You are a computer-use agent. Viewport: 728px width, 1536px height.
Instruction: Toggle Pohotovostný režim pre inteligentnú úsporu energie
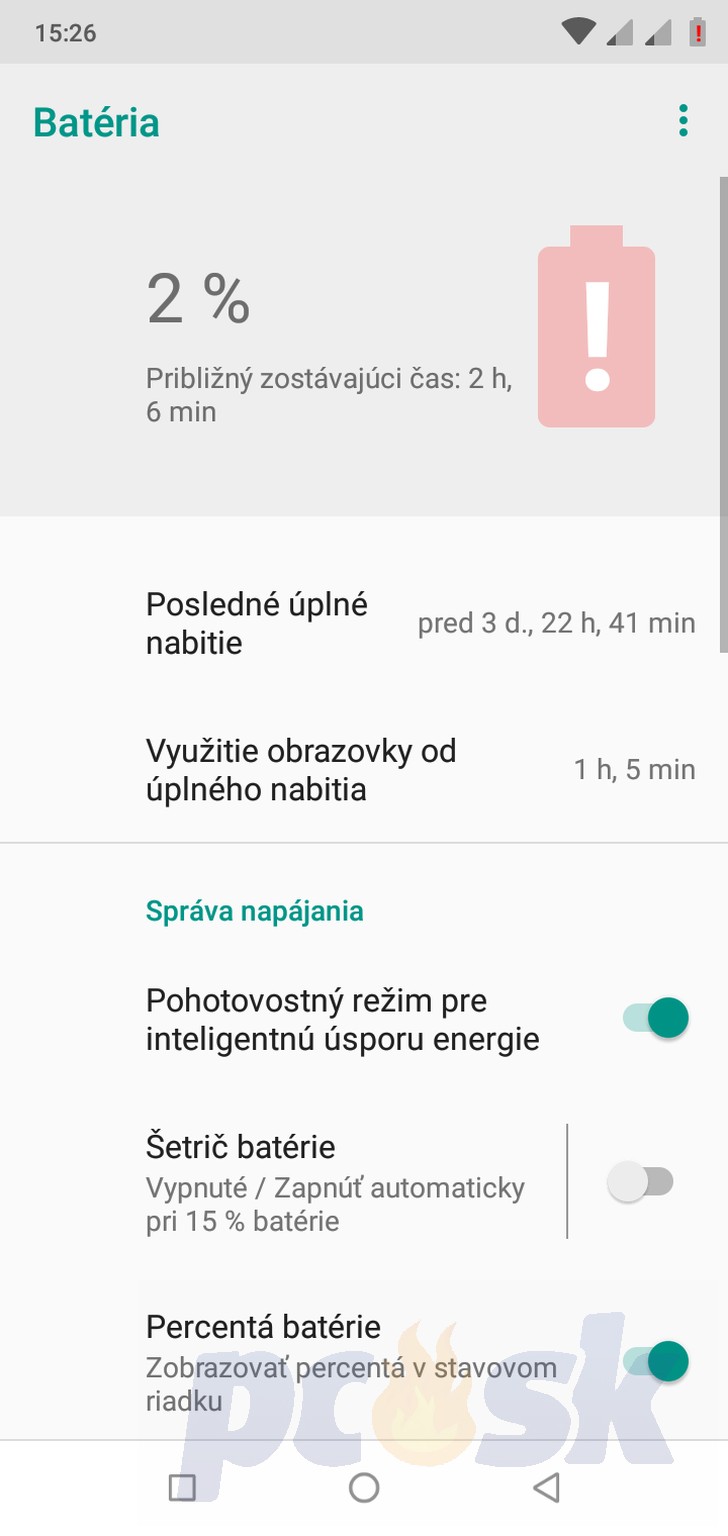click(x=656, y=1019)
